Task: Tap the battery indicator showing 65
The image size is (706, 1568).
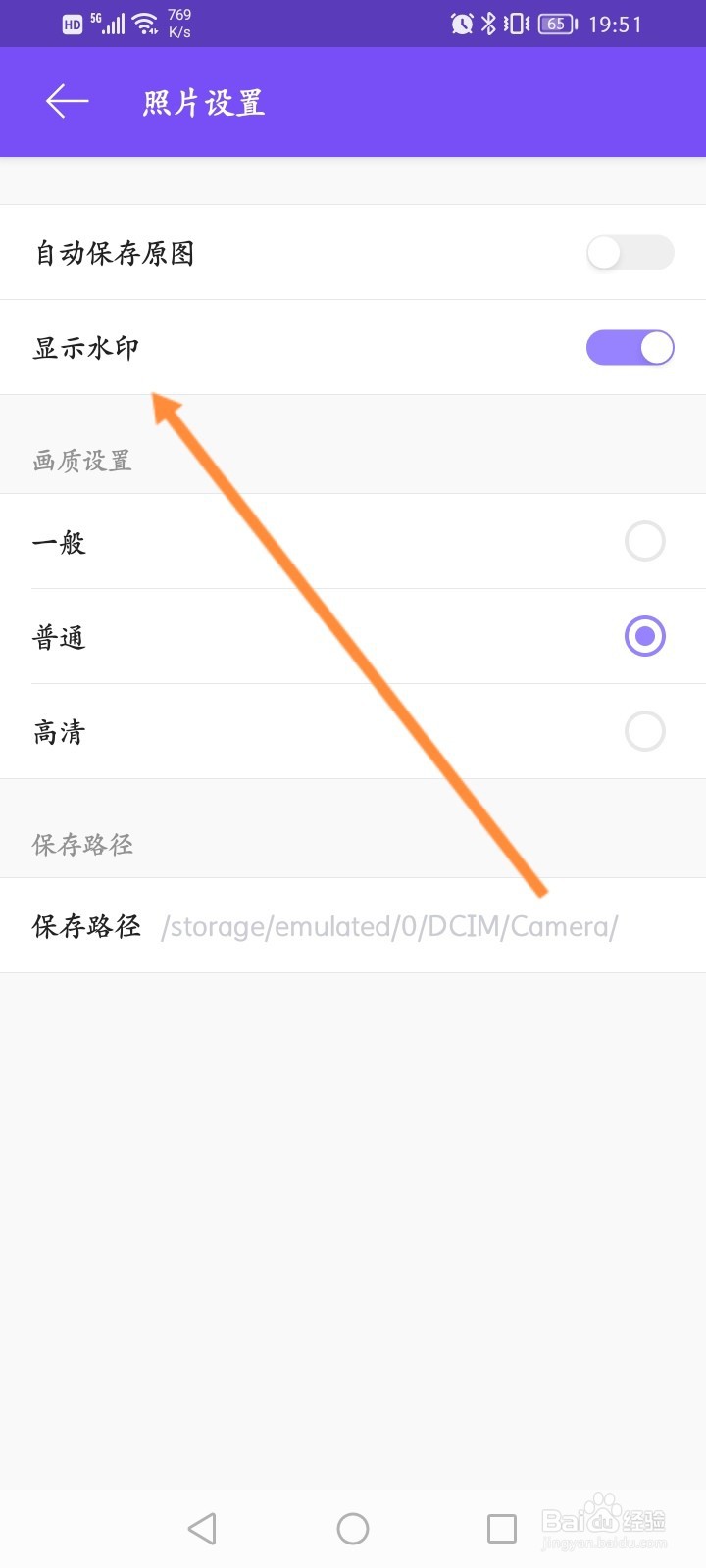Action: click(x=555, y=24)
